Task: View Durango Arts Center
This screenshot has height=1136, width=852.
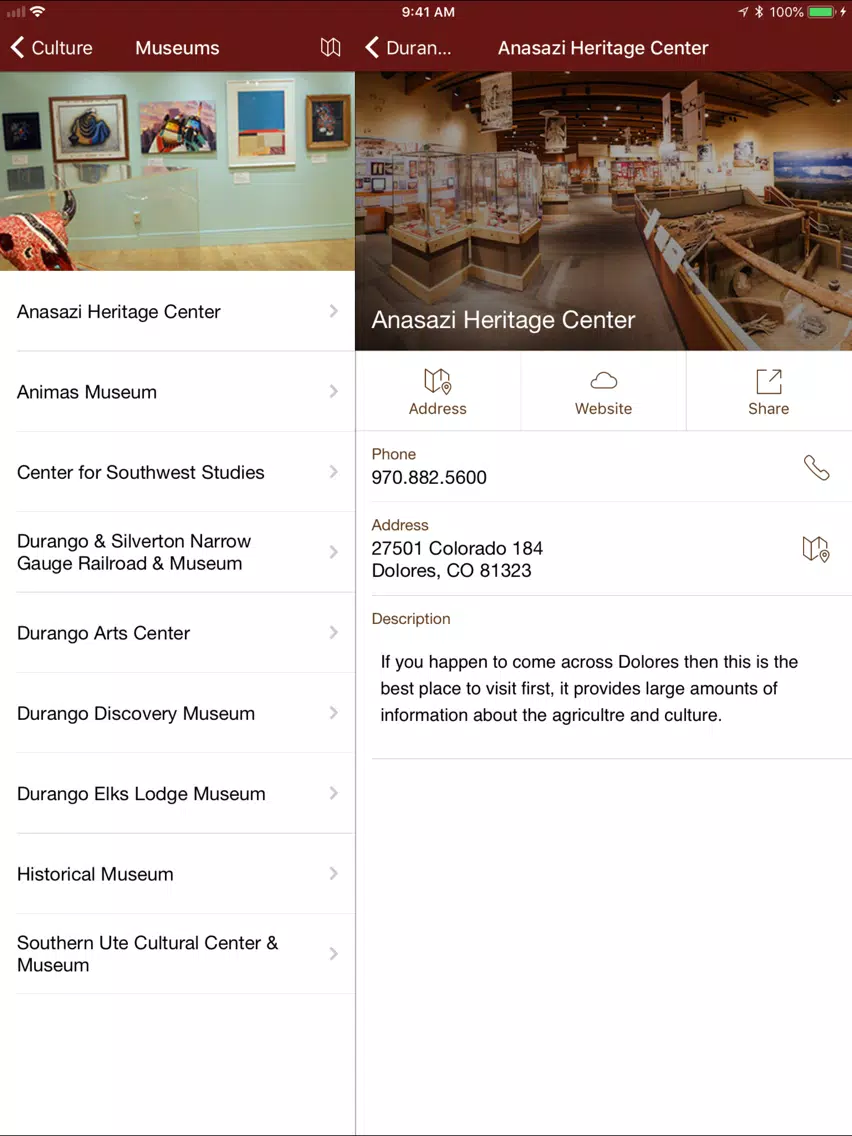Action: point(177,633)
